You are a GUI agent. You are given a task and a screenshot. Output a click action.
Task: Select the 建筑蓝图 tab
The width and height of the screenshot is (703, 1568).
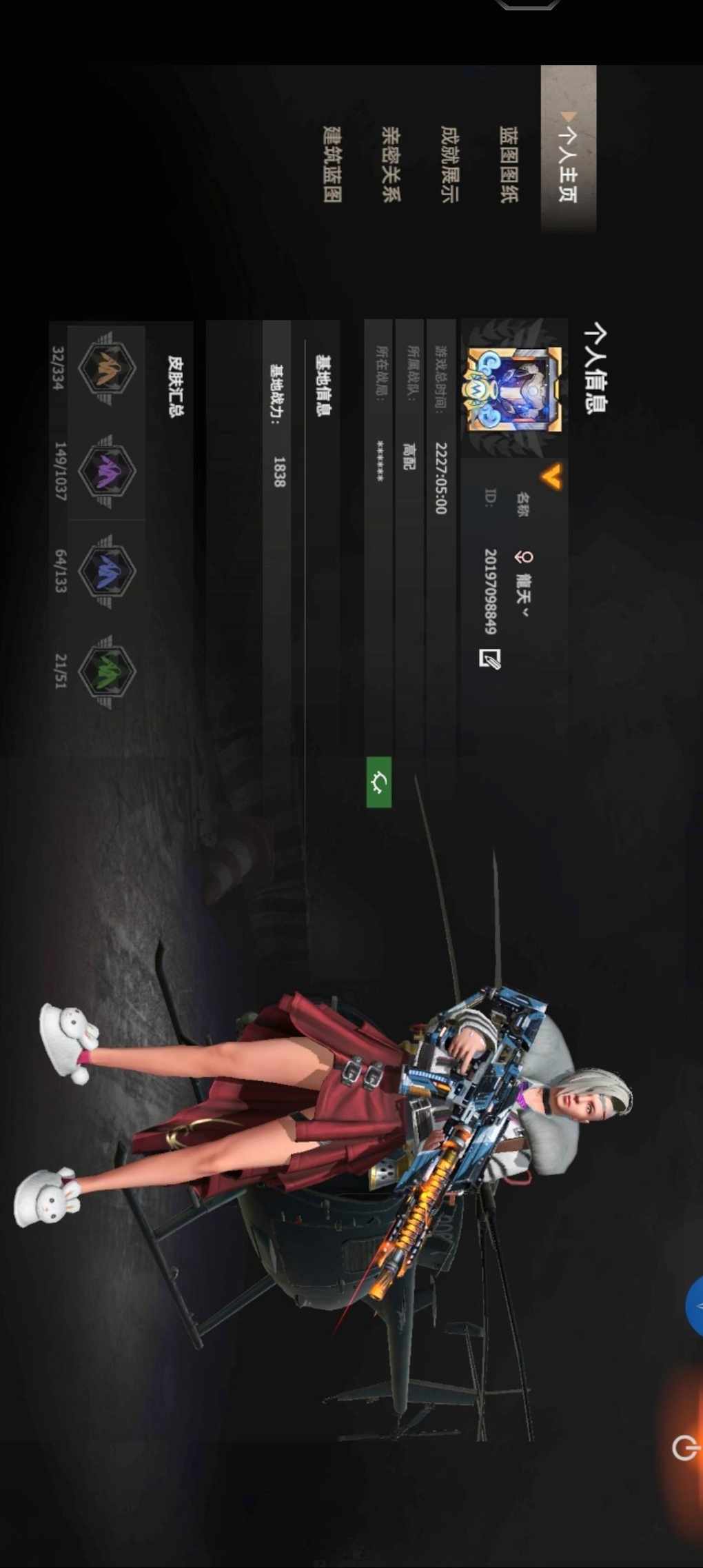(x=332, y=164)
